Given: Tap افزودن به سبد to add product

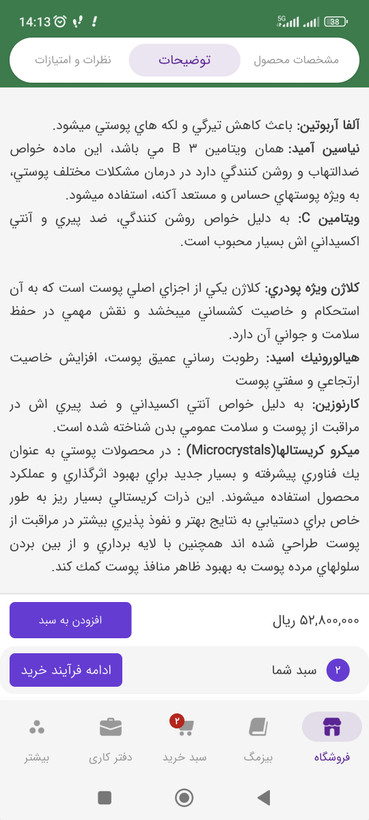Looking at the screenshot, I should [x=71, y=620].
